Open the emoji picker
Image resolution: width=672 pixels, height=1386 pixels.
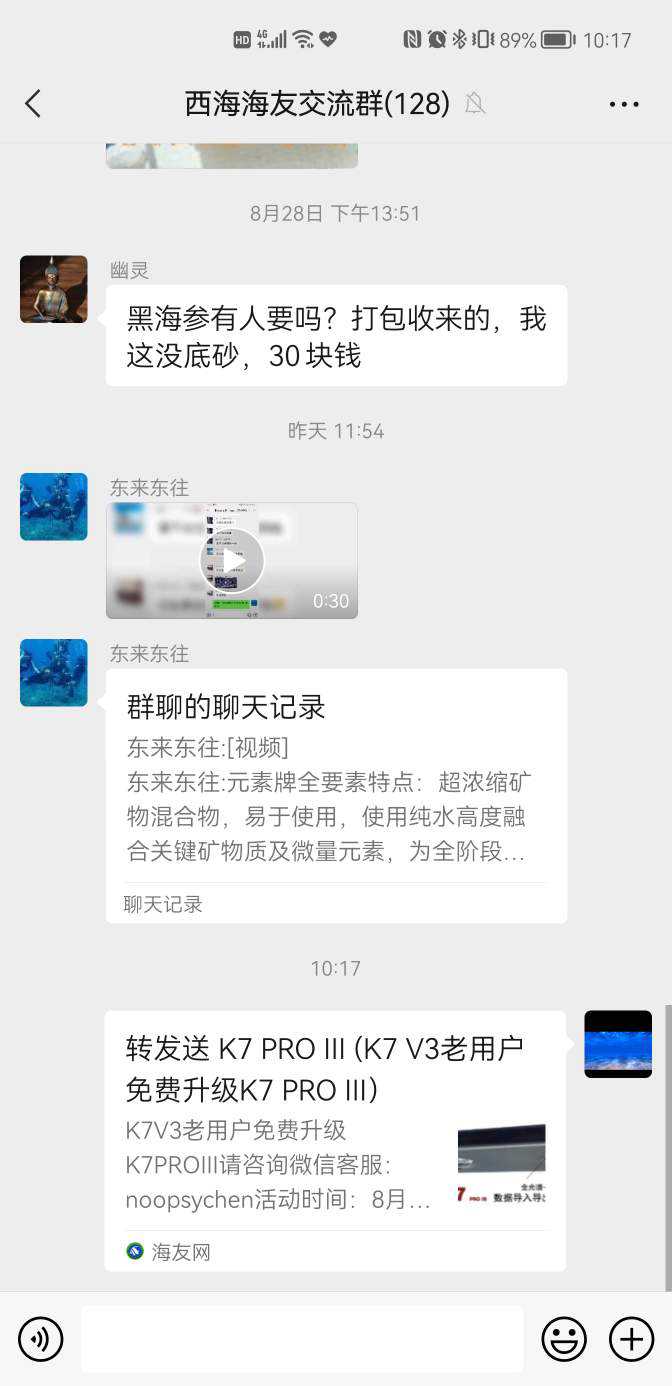(564, 1338)
